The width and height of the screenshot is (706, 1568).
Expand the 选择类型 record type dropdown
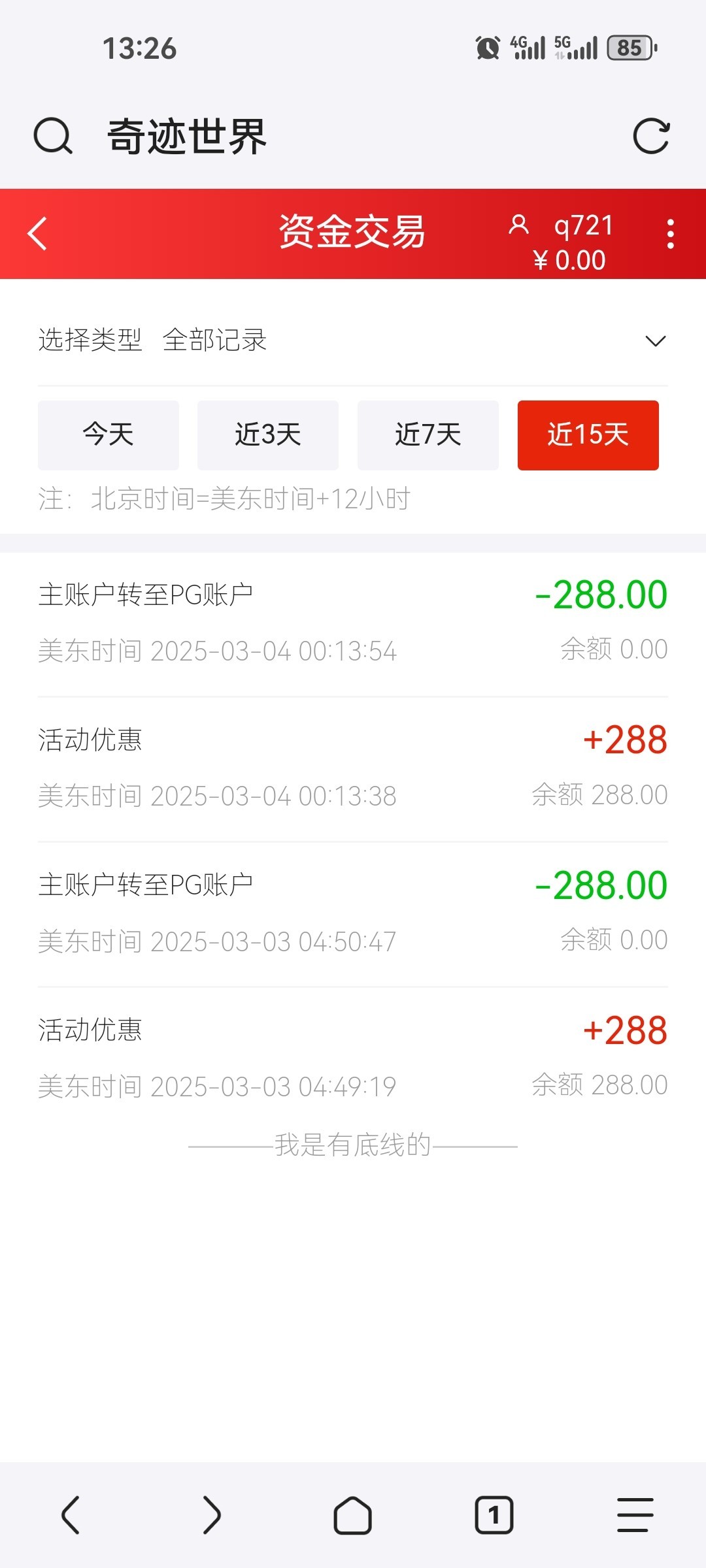655,340
